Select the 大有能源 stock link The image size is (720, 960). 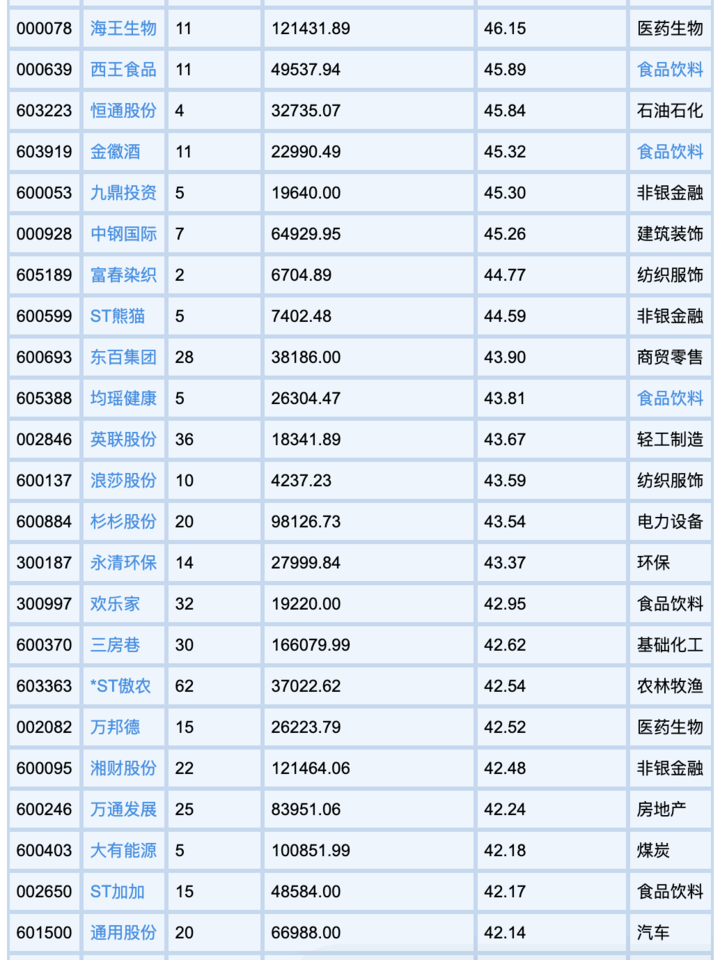click(123, 850)
